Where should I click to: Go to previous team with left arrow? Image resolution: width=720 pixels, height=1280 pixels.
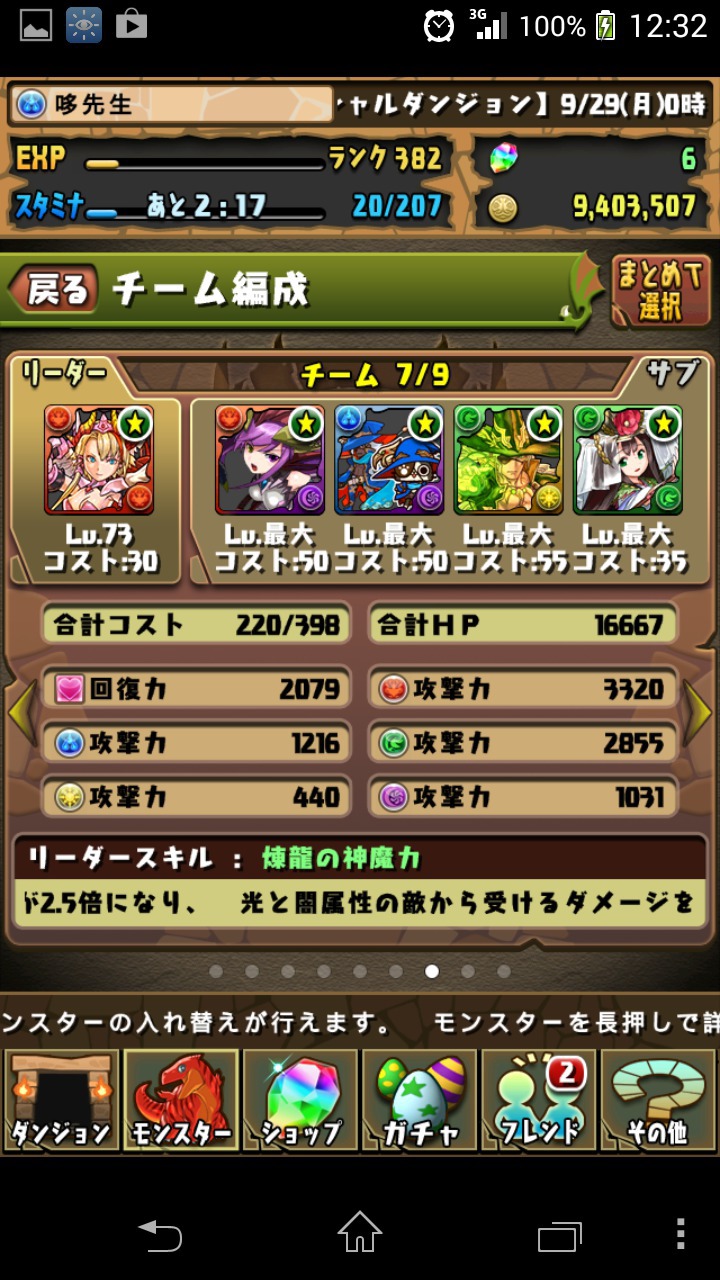(x=20, y=711)
